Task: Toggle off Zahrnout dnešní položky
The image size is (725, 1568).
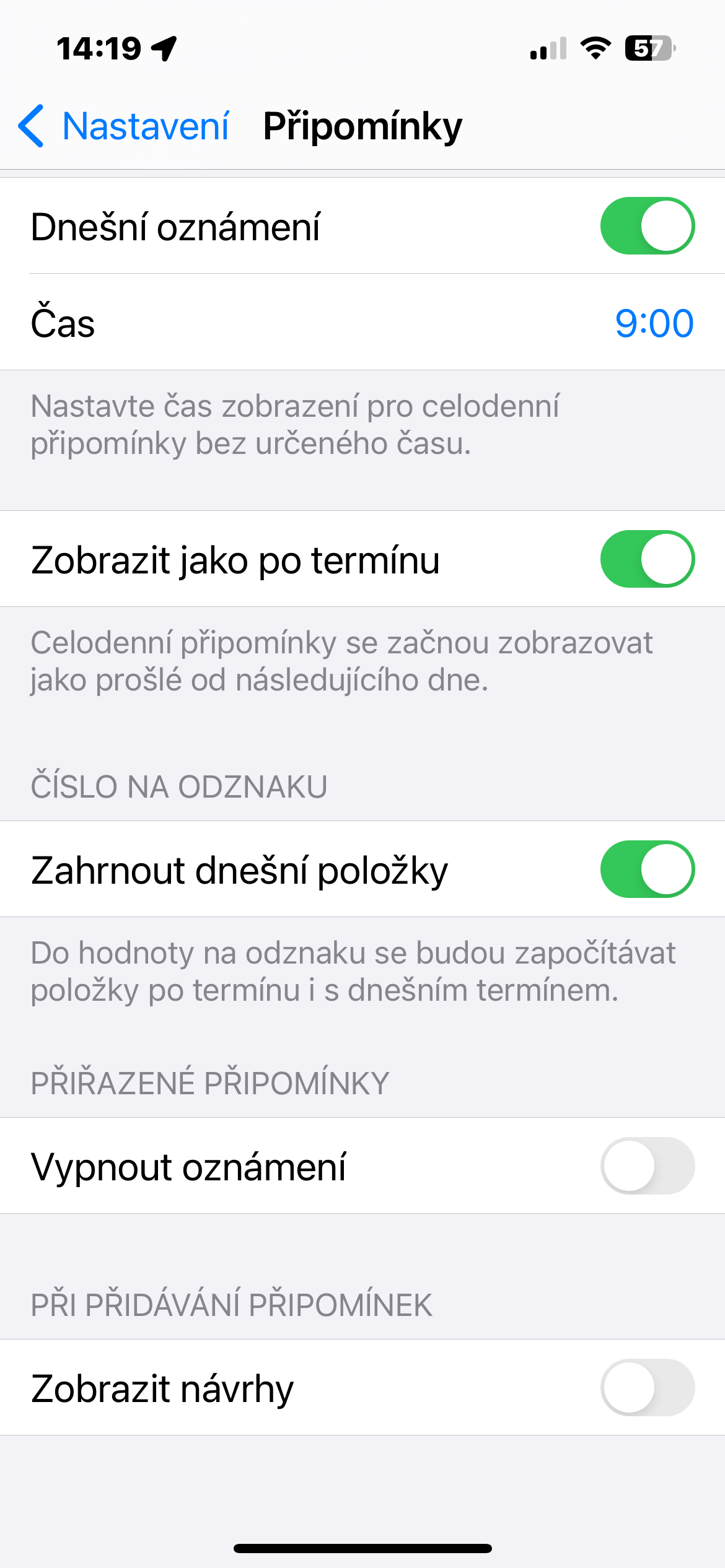Action: tap(647, 869)
